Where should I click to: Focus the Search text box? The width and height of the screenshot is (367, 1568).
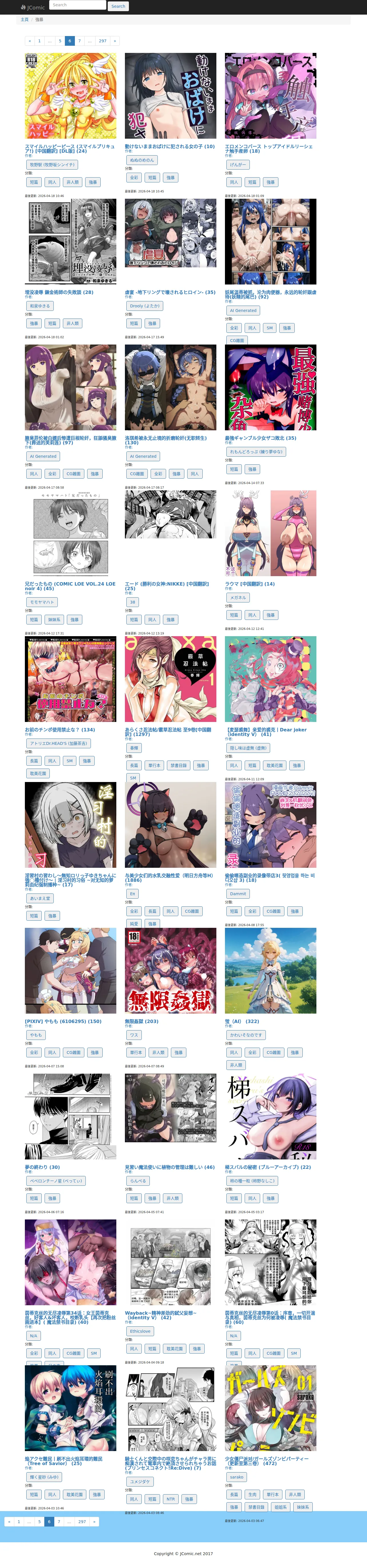[x=77, y=5]
